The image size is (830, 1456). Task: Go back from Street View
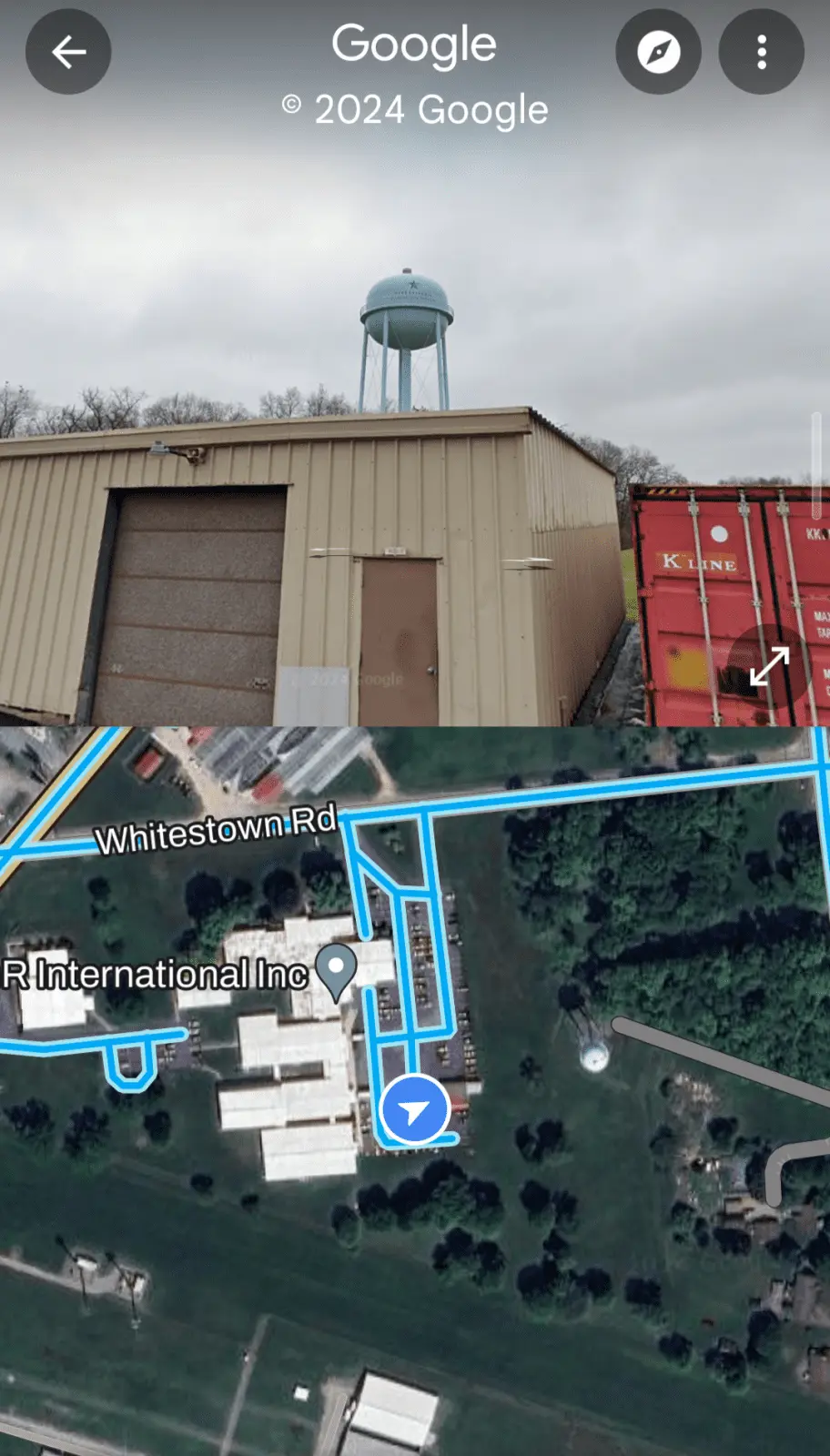pos(68,52)
